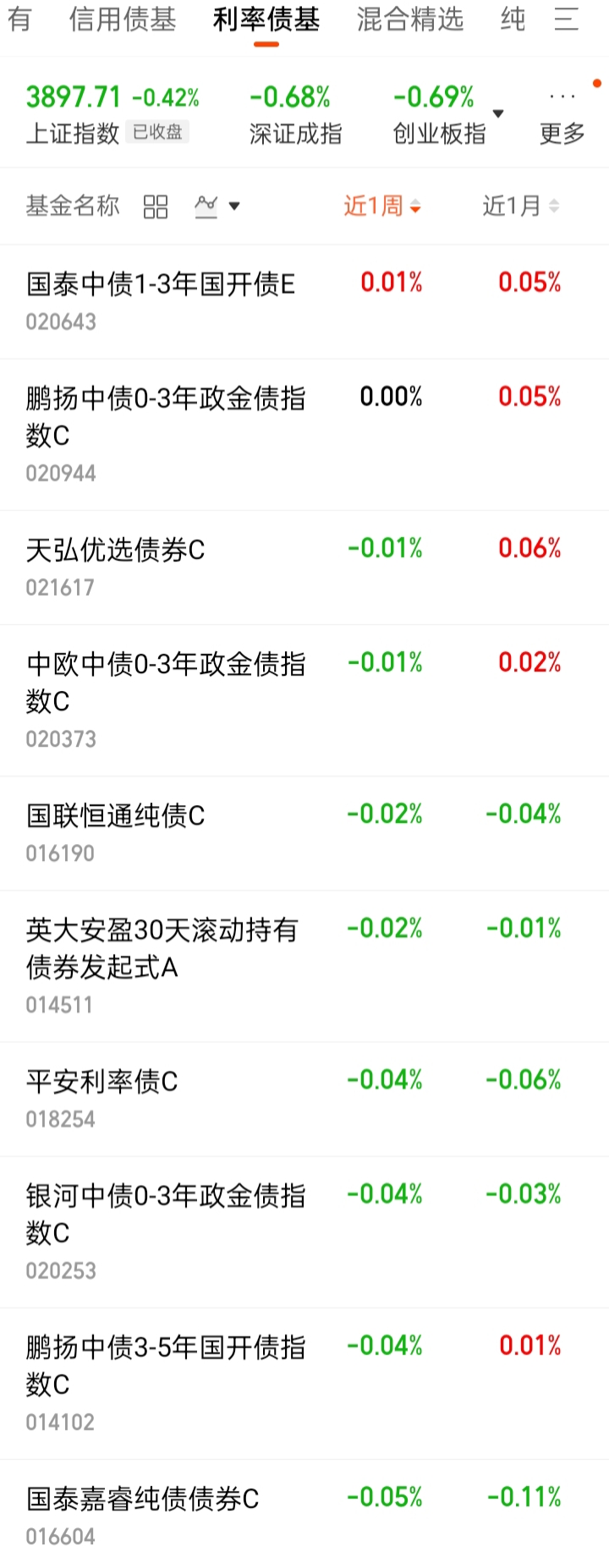609x1568 pixels.
Task: Open the three-line tab menu icon
Action: [x=567, y=19]
